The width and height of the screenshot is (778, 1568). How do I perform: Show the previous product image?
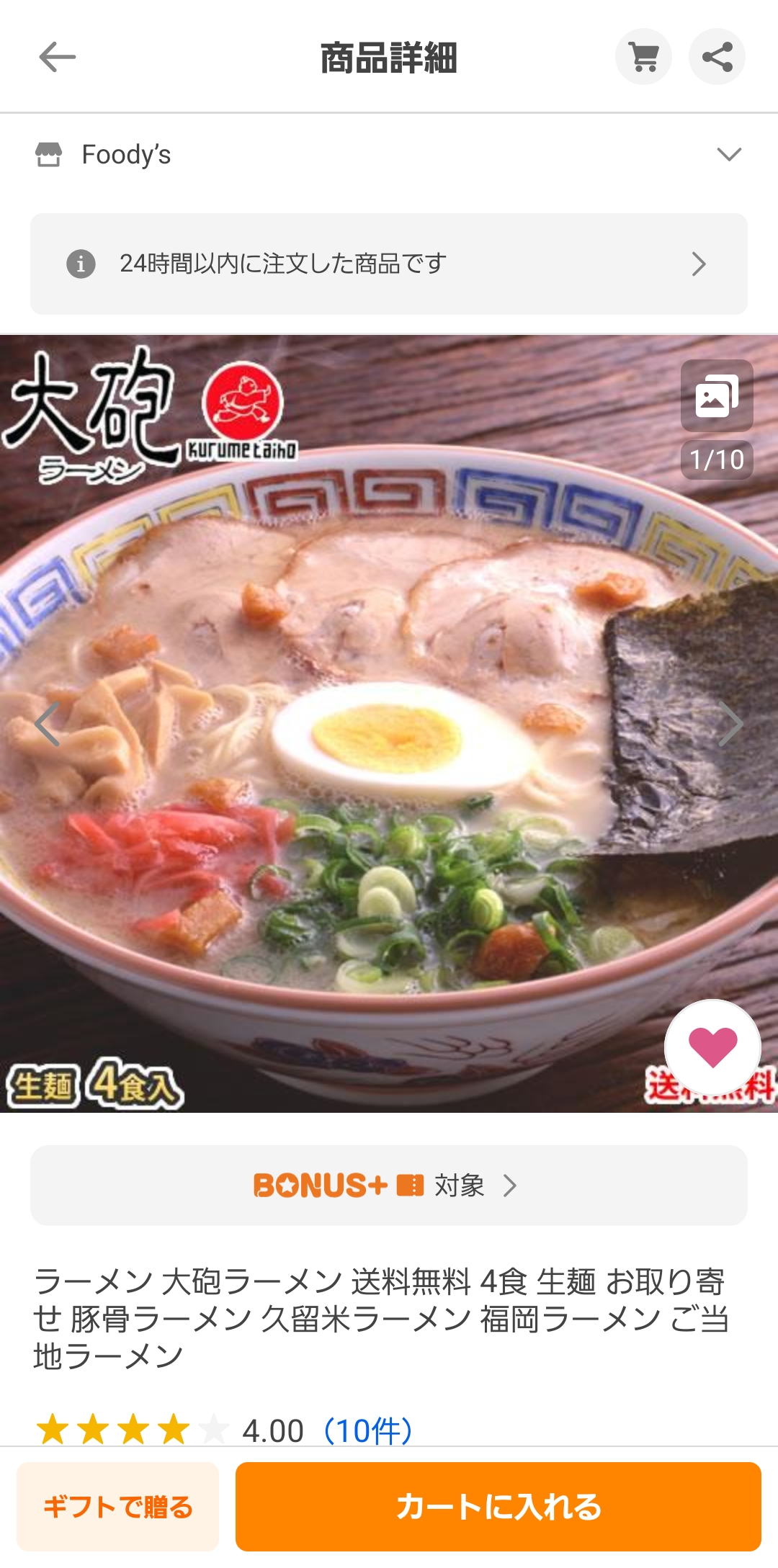(x=48, y=724)
